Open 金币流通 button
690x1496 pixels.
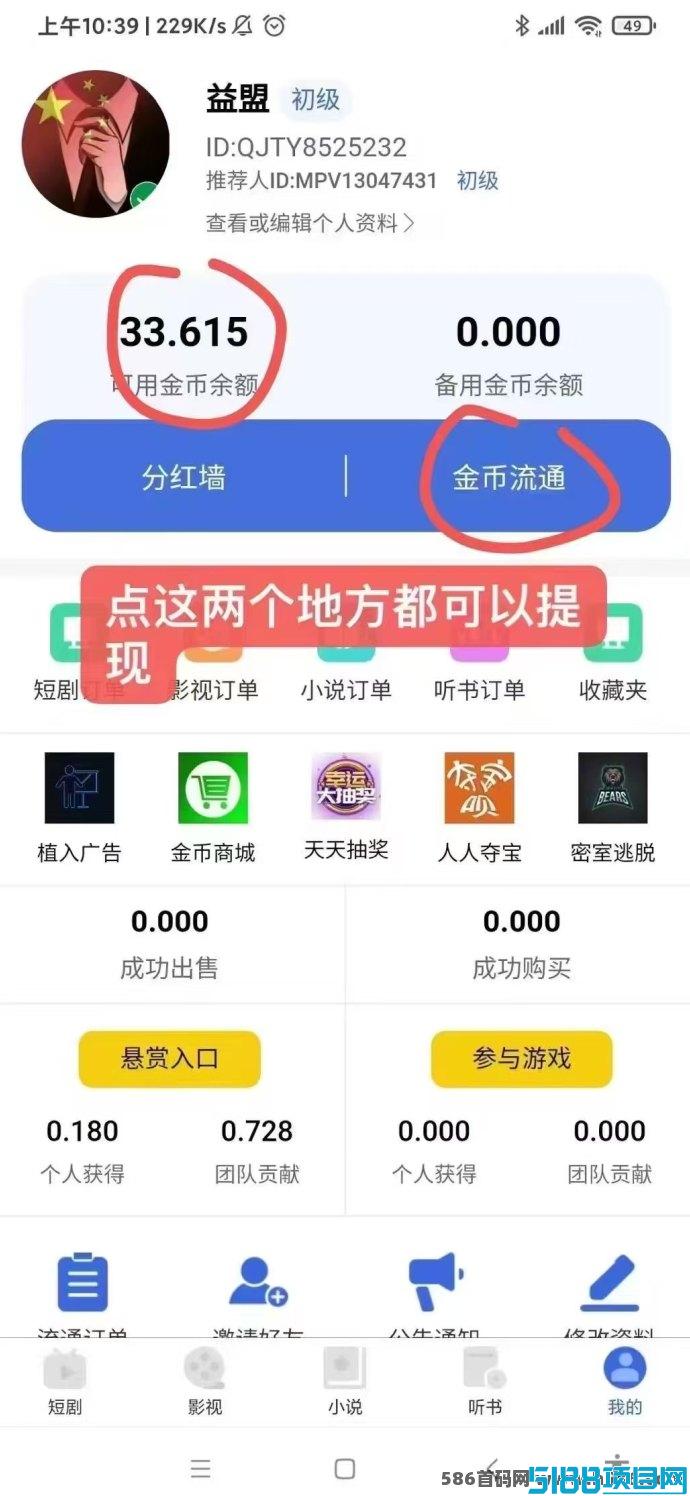point(509,477)
